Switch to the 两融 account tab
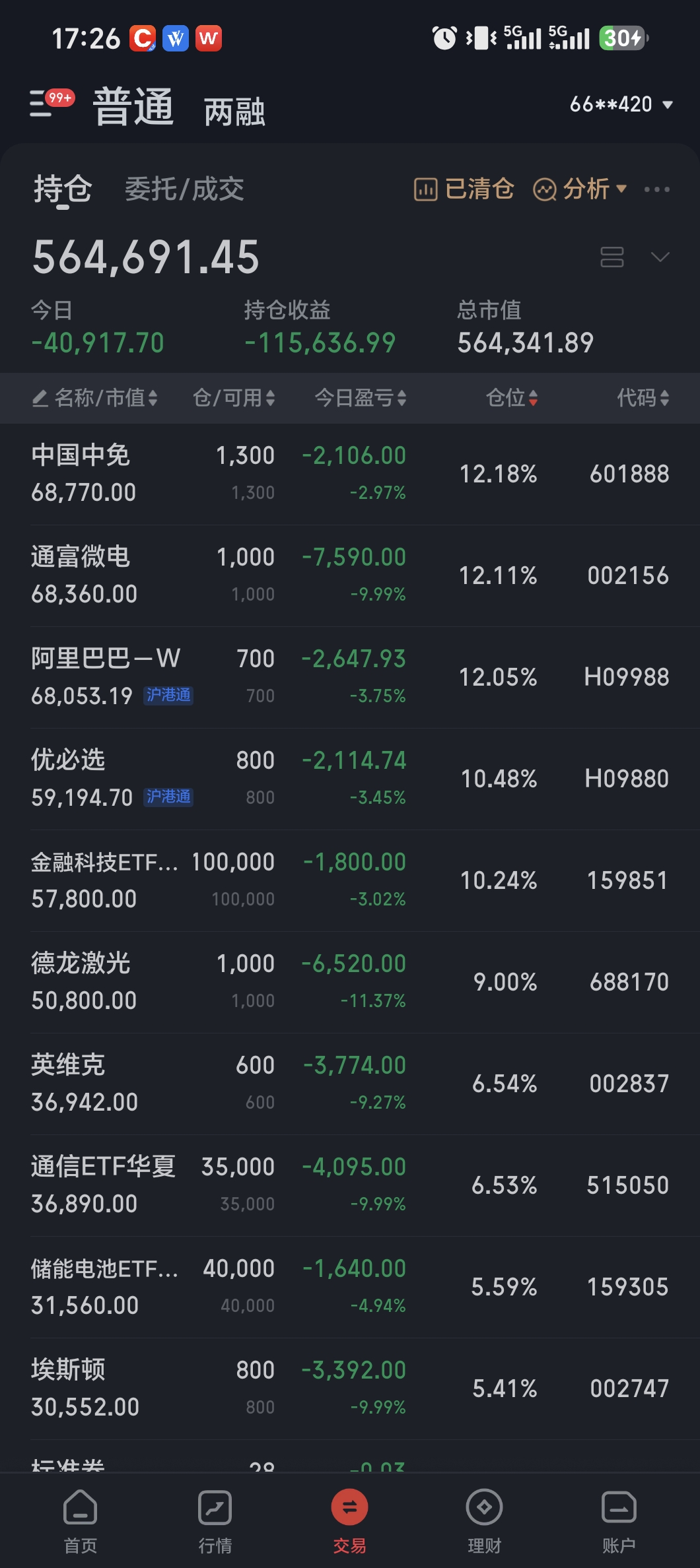Viewport: 700px width, 1568px height. click(234, 112)
